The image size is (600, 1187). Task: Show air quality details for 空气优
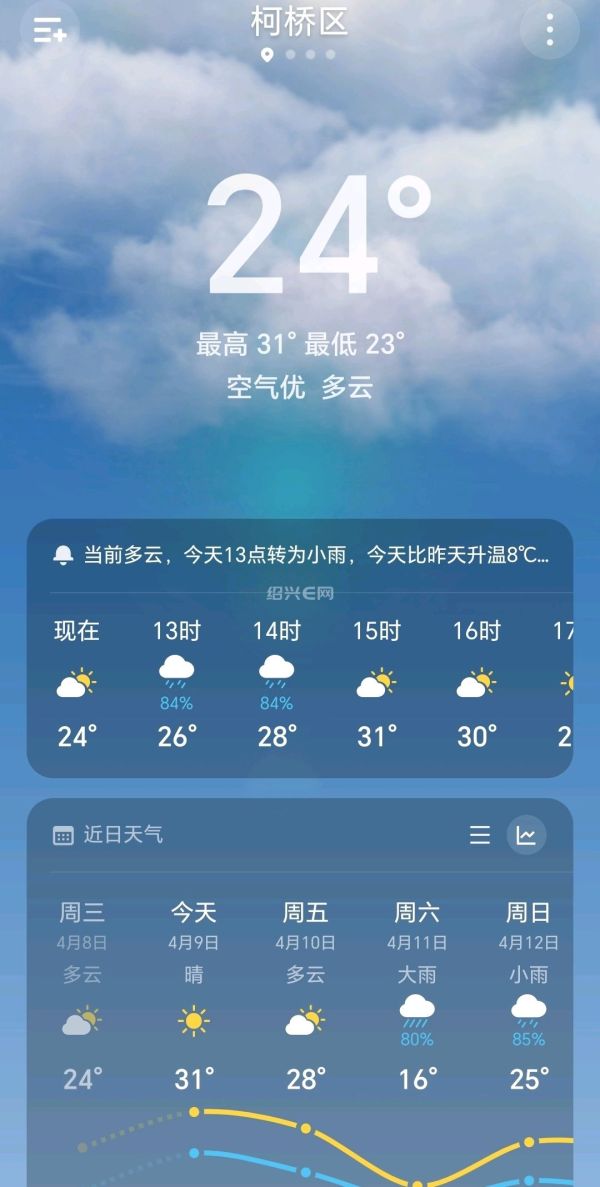[x=265, y=388]
